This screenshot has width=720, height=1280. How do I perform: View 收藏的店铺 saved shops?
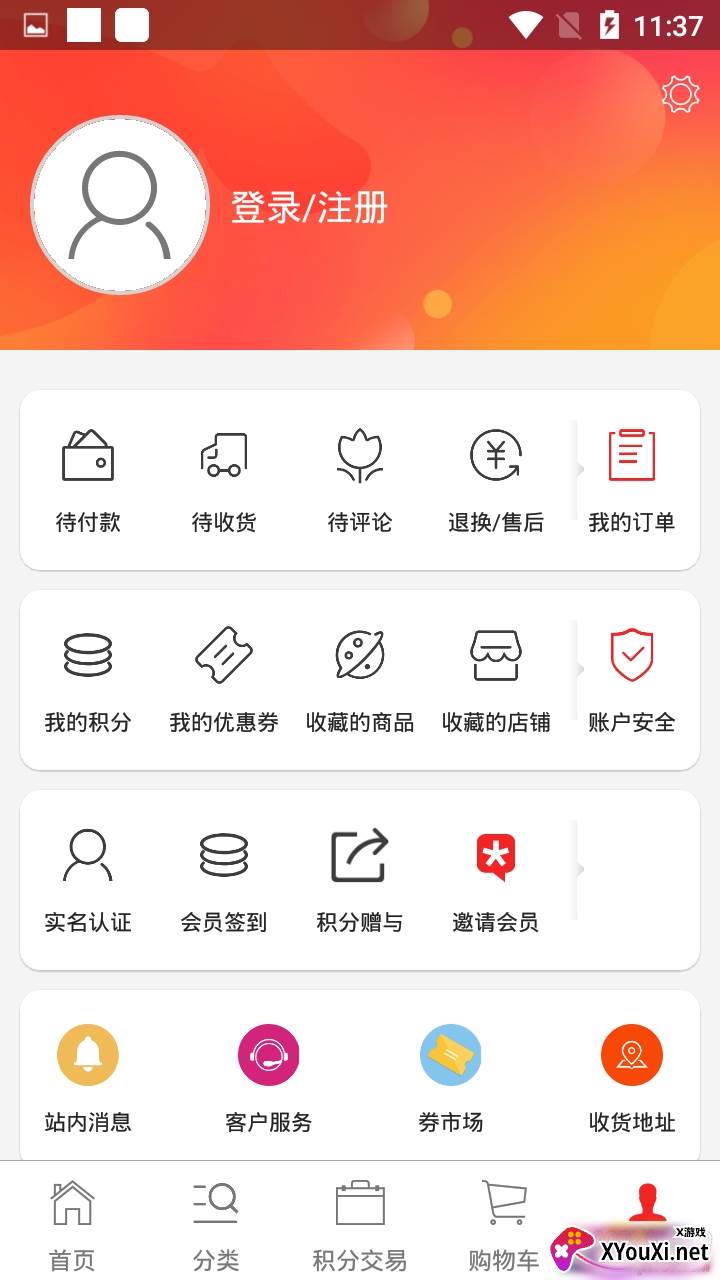pyautogui.click(x=496, y=680)
